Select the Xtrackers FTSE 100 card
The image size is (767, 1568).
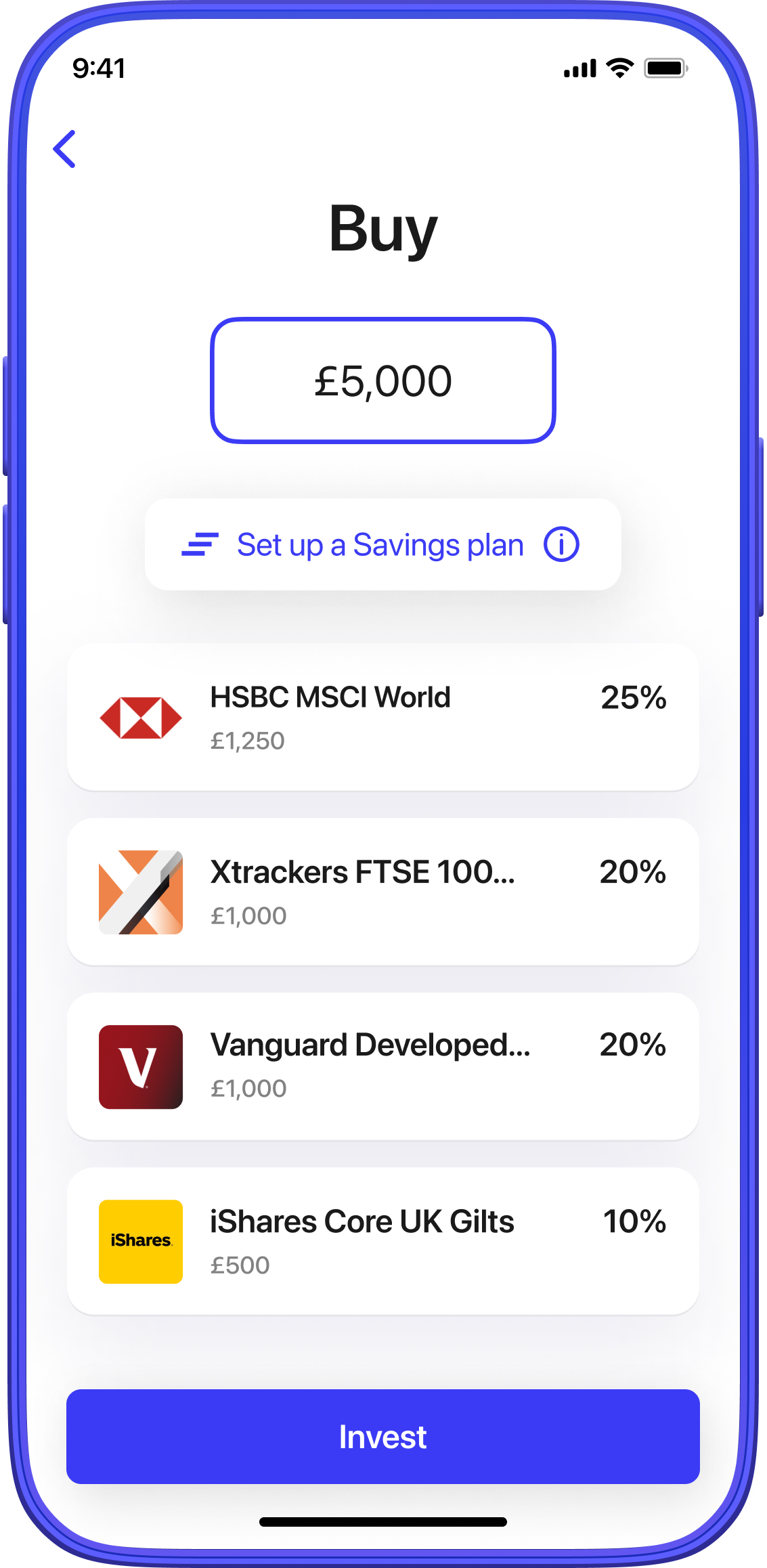pyautogui.click(x=383, y=892)
